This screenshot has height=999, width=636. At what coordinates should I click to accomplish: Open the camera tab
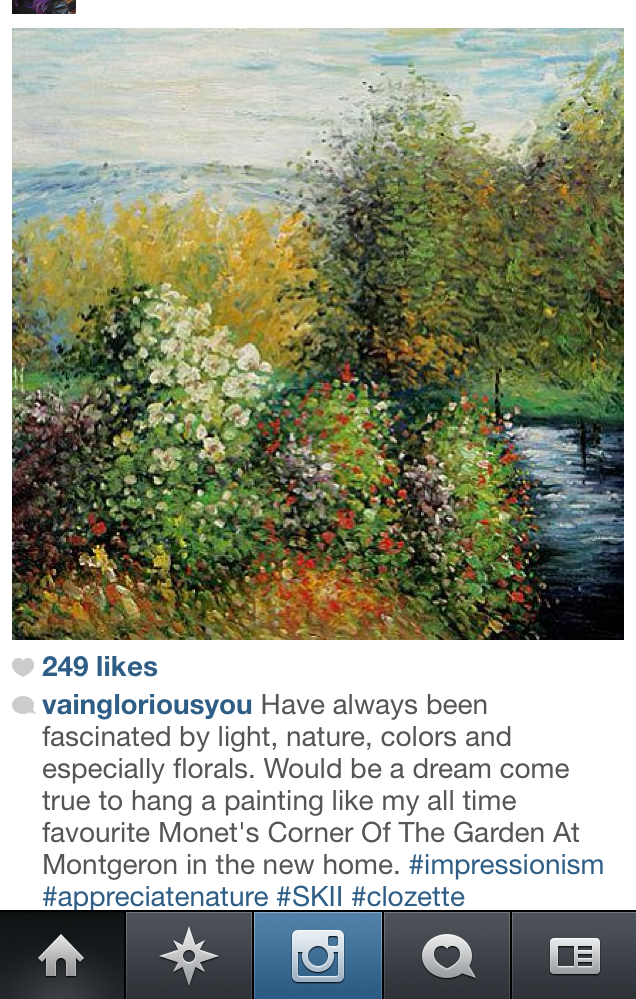(x=318, y=956)
